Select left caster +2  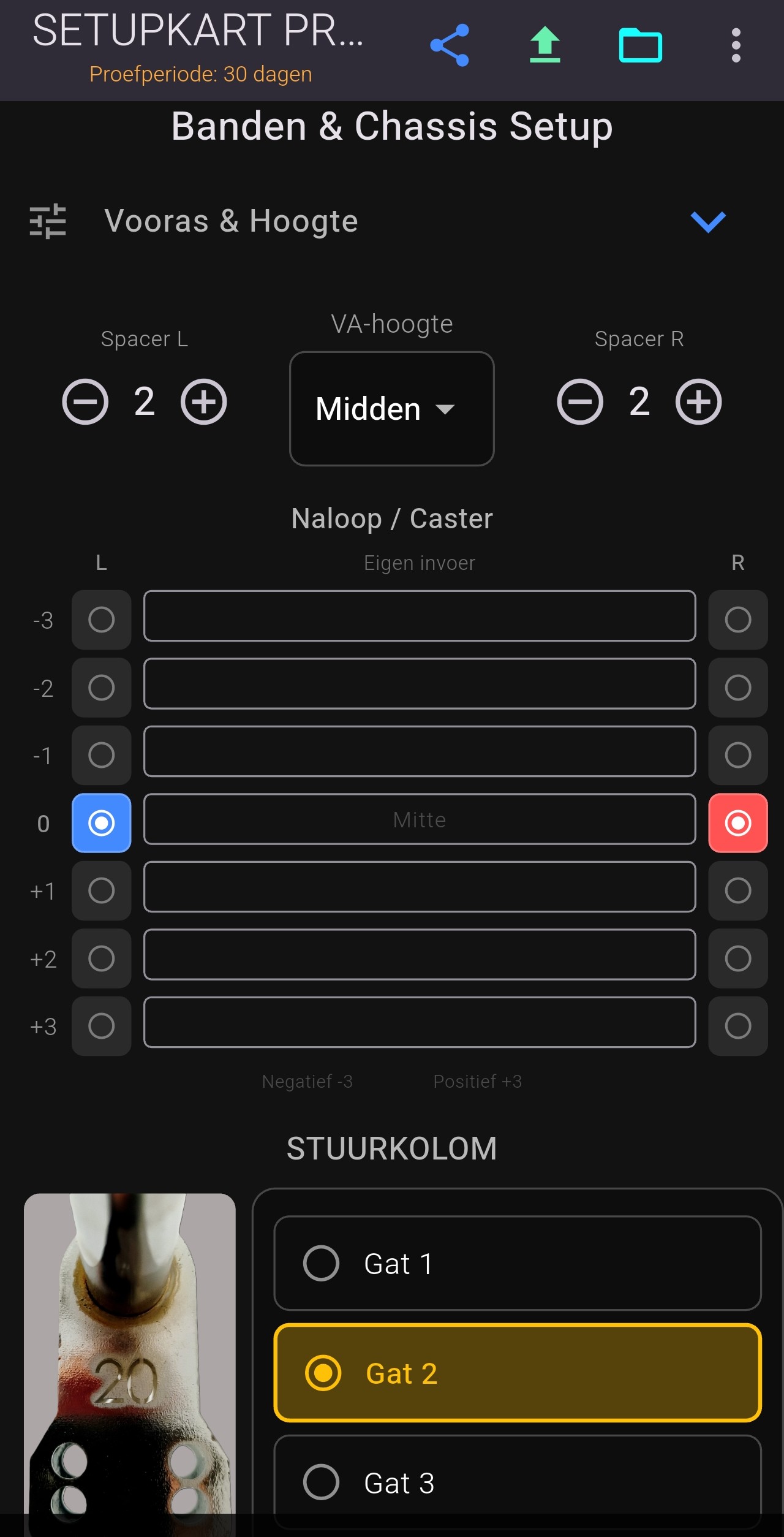[102, 958]
